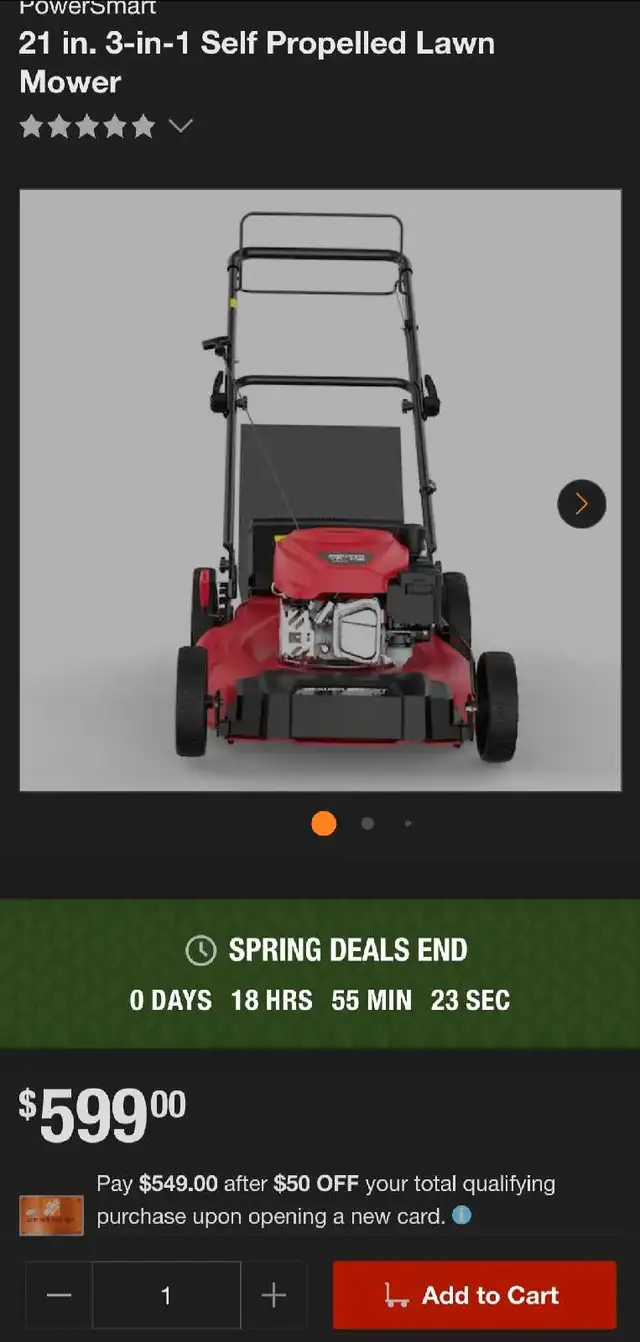Show the next product image arrow

pos(581,504)
